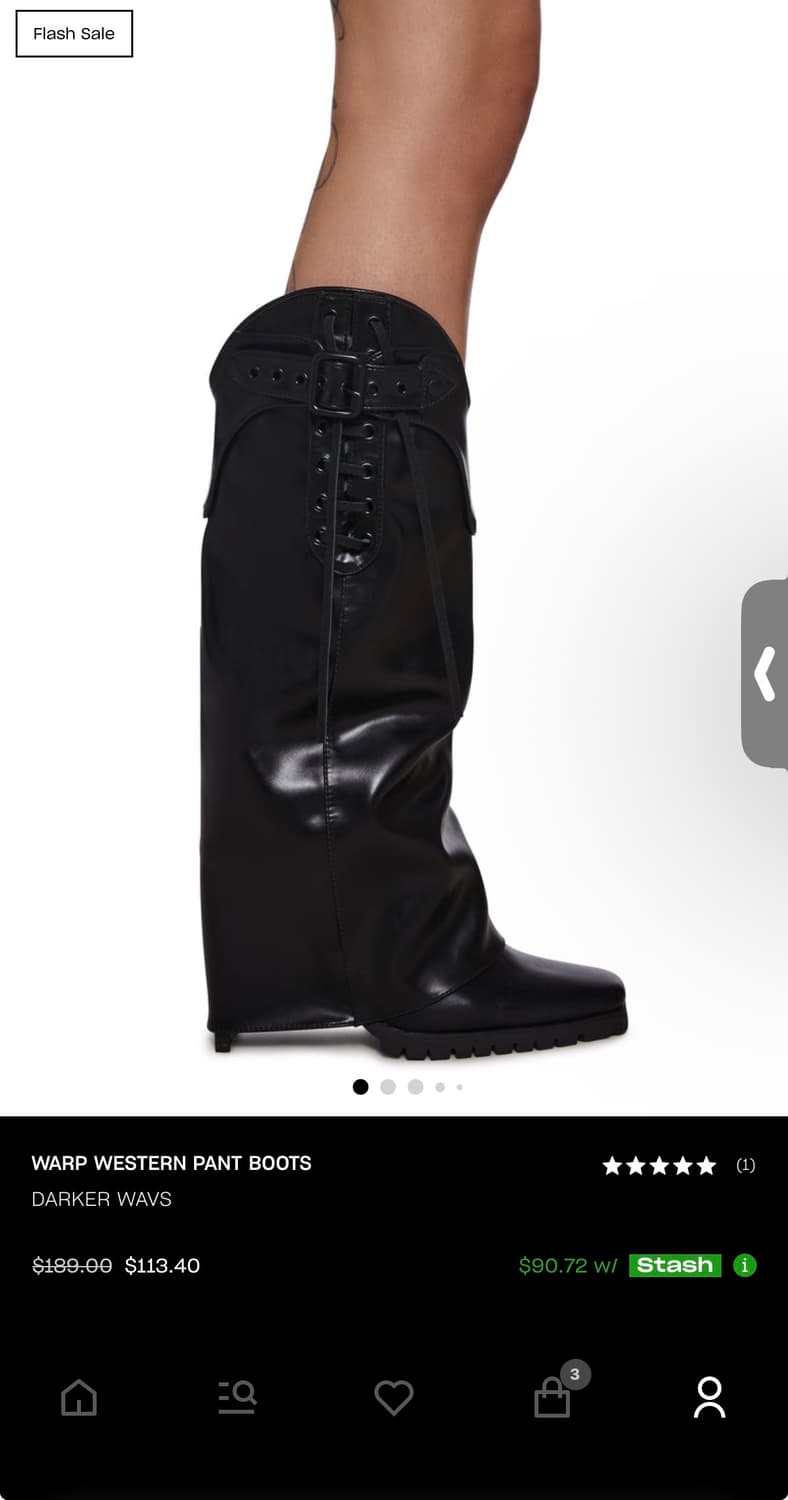Click the DARKER WAVS brand name
The image size is (788, 1500).
click(x=101, y=1199)
